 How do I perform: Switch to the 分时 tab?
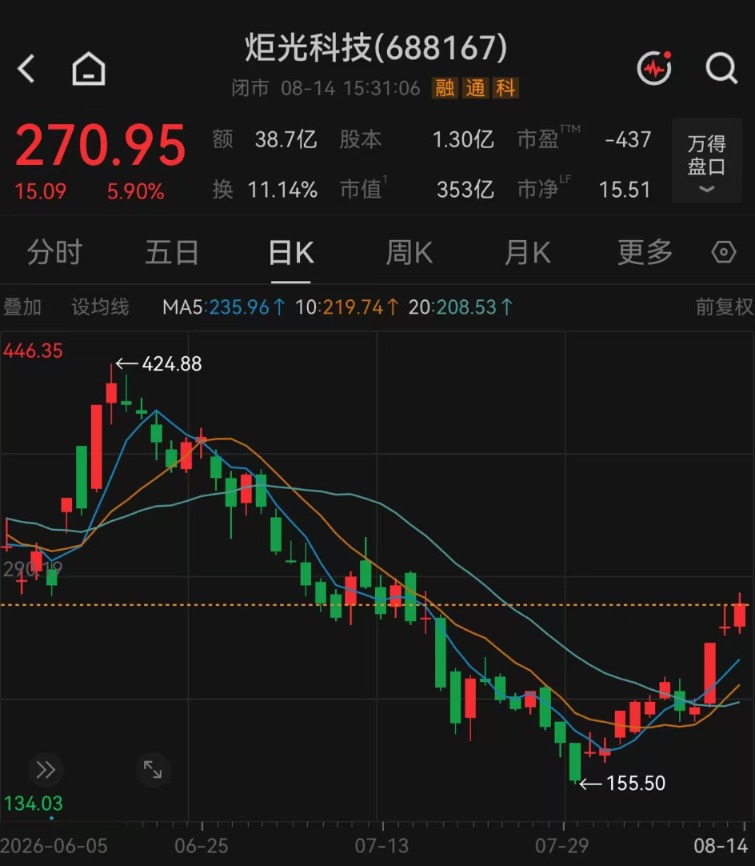(55, 253)
